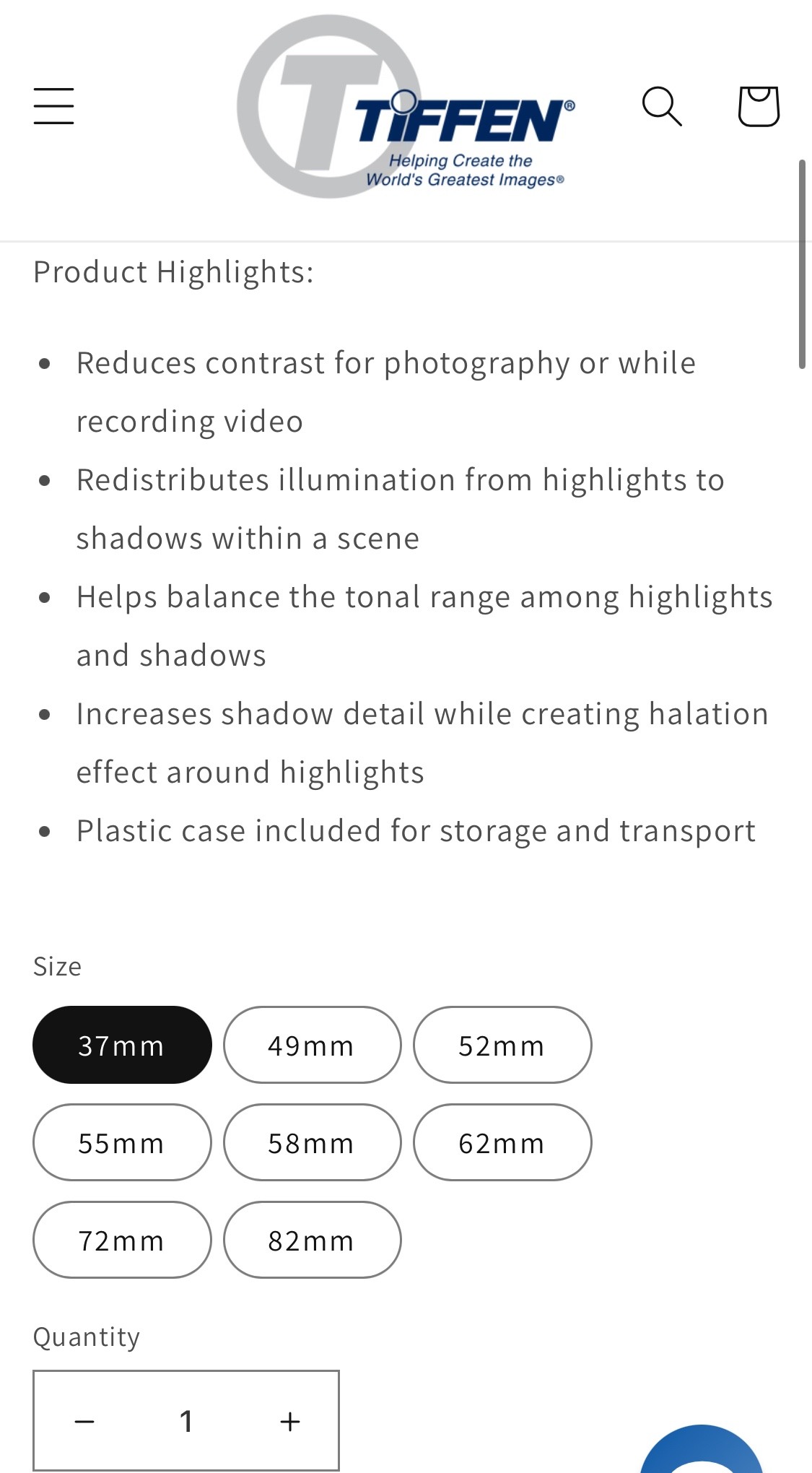
Task: Select the 37mm size option
Action: [122, 1045]
